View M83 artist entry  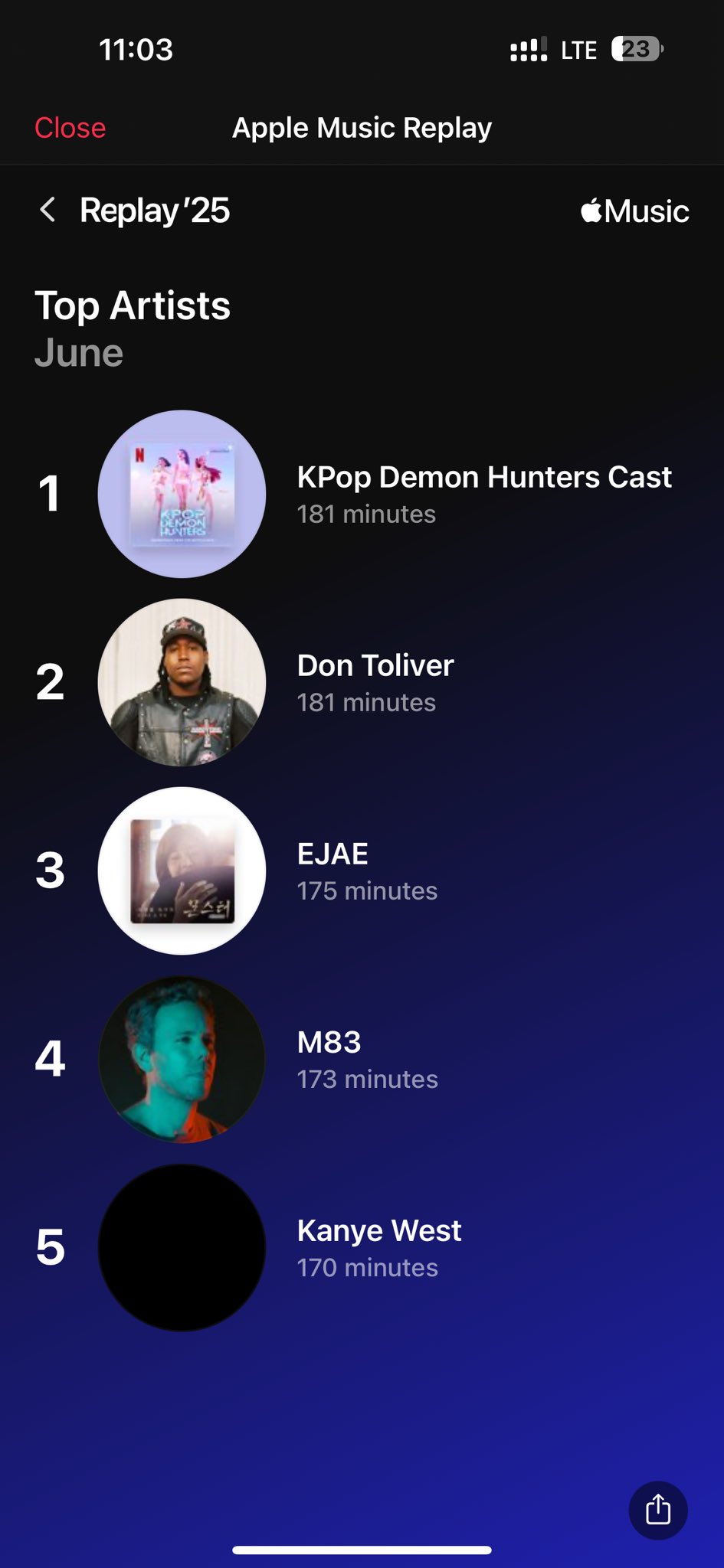coord(362,1059)
